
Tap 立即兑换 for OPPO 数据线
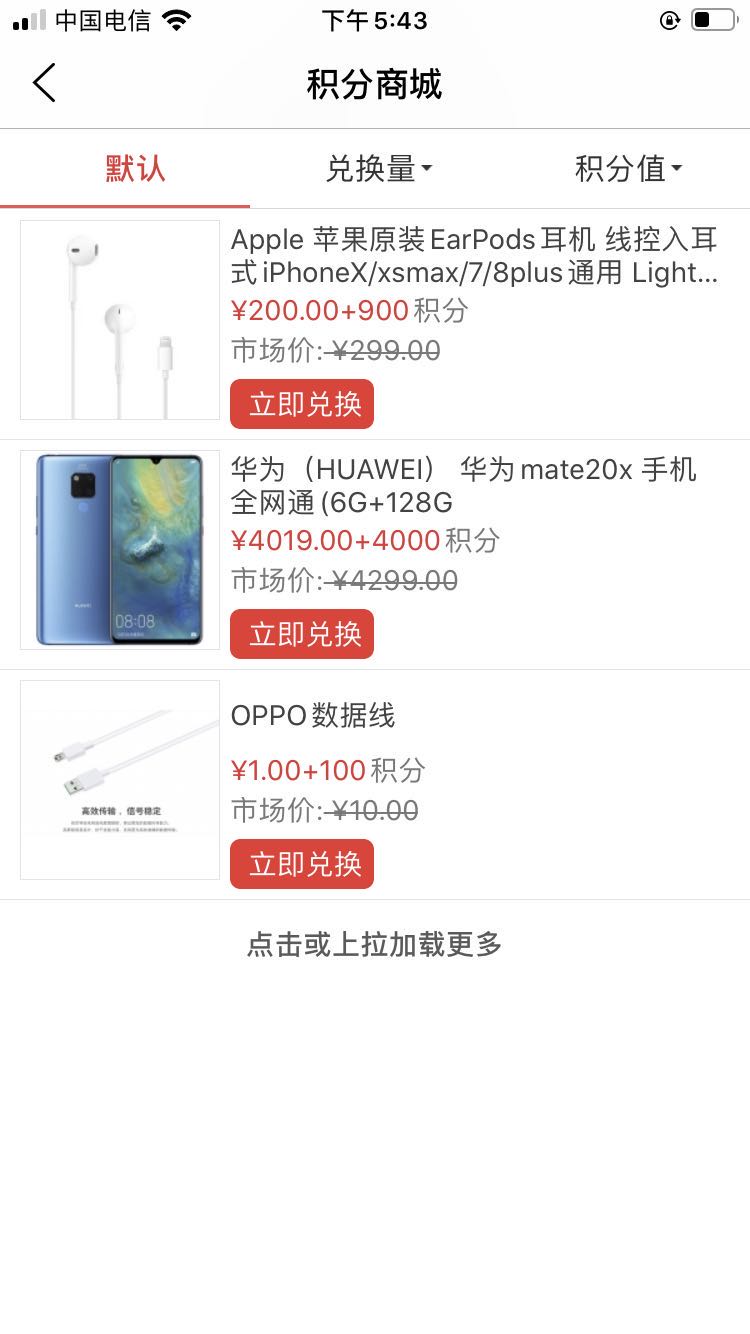[x=302, y=863]
